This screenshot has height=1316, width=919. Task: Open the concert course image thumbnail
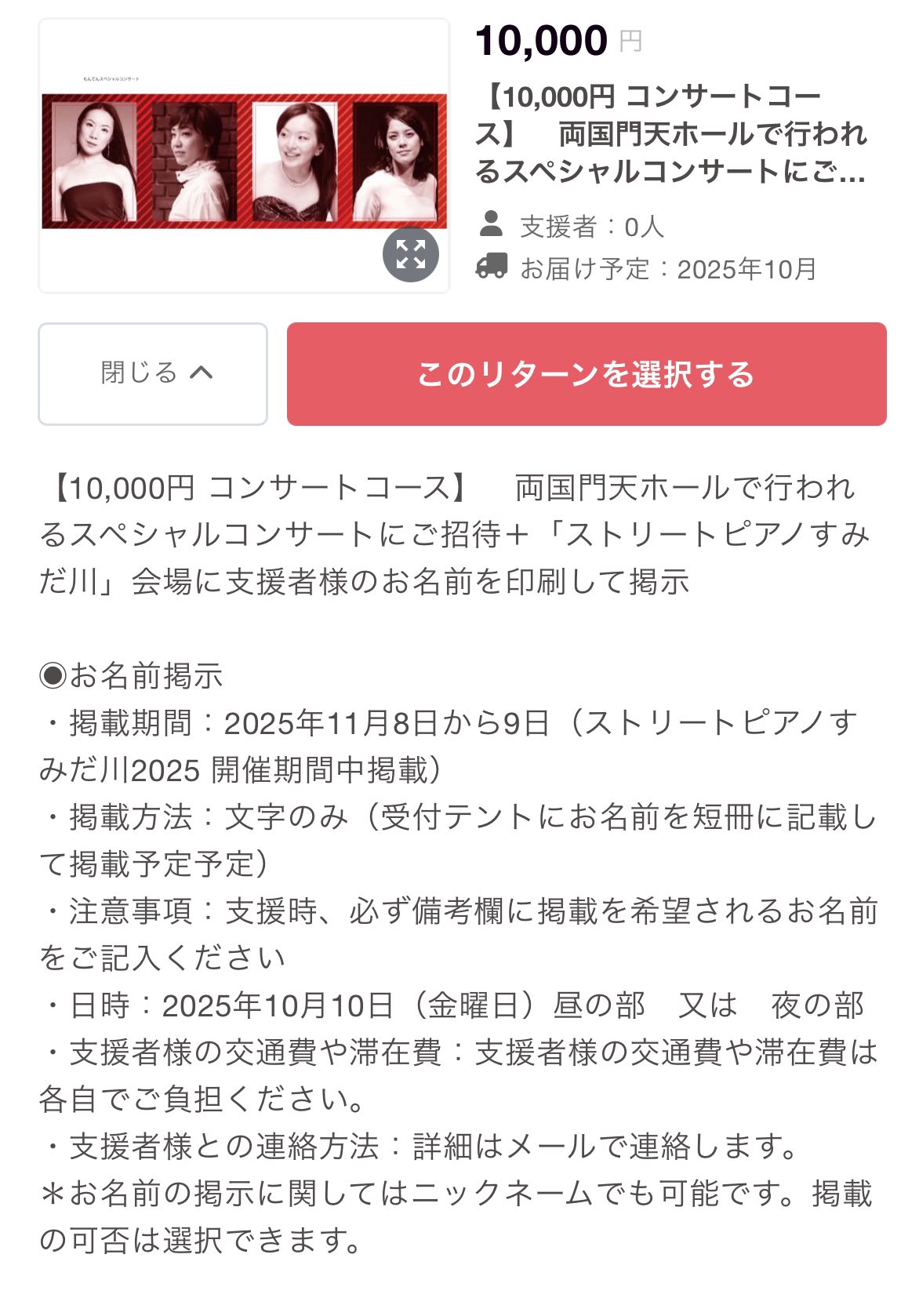tap(244, 161)
